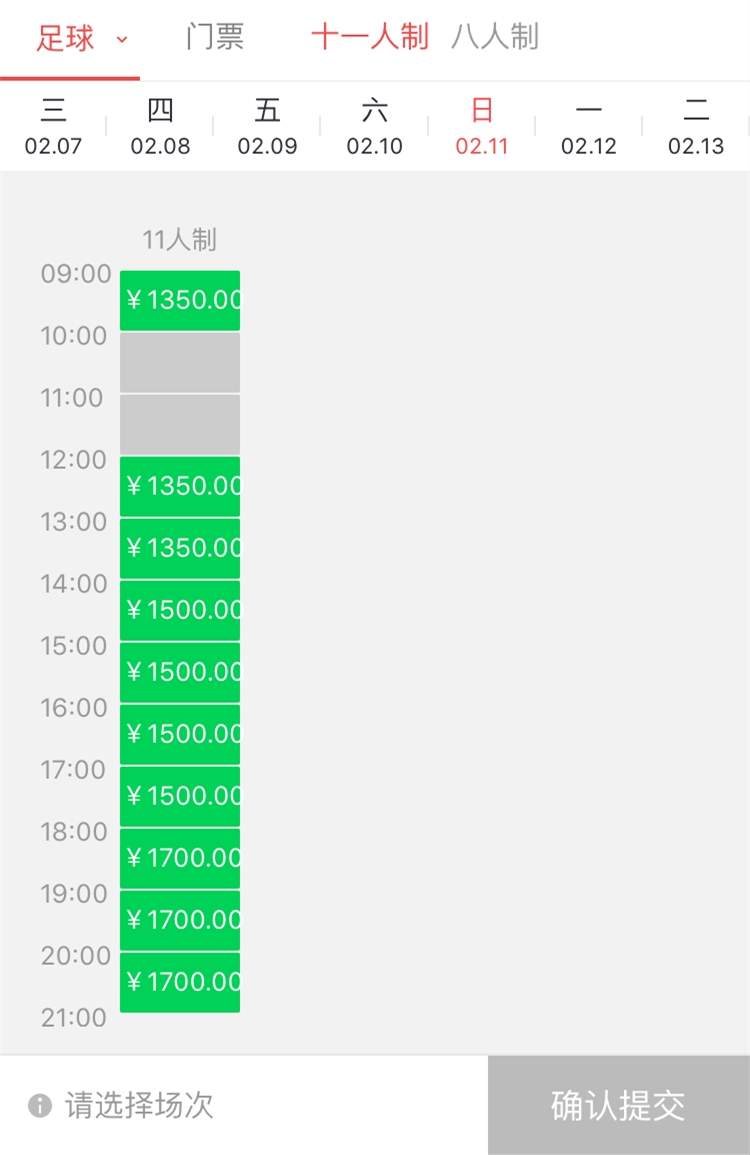
Task: Select the 09:00 slot for ¥1350
Action: point(180,300)
